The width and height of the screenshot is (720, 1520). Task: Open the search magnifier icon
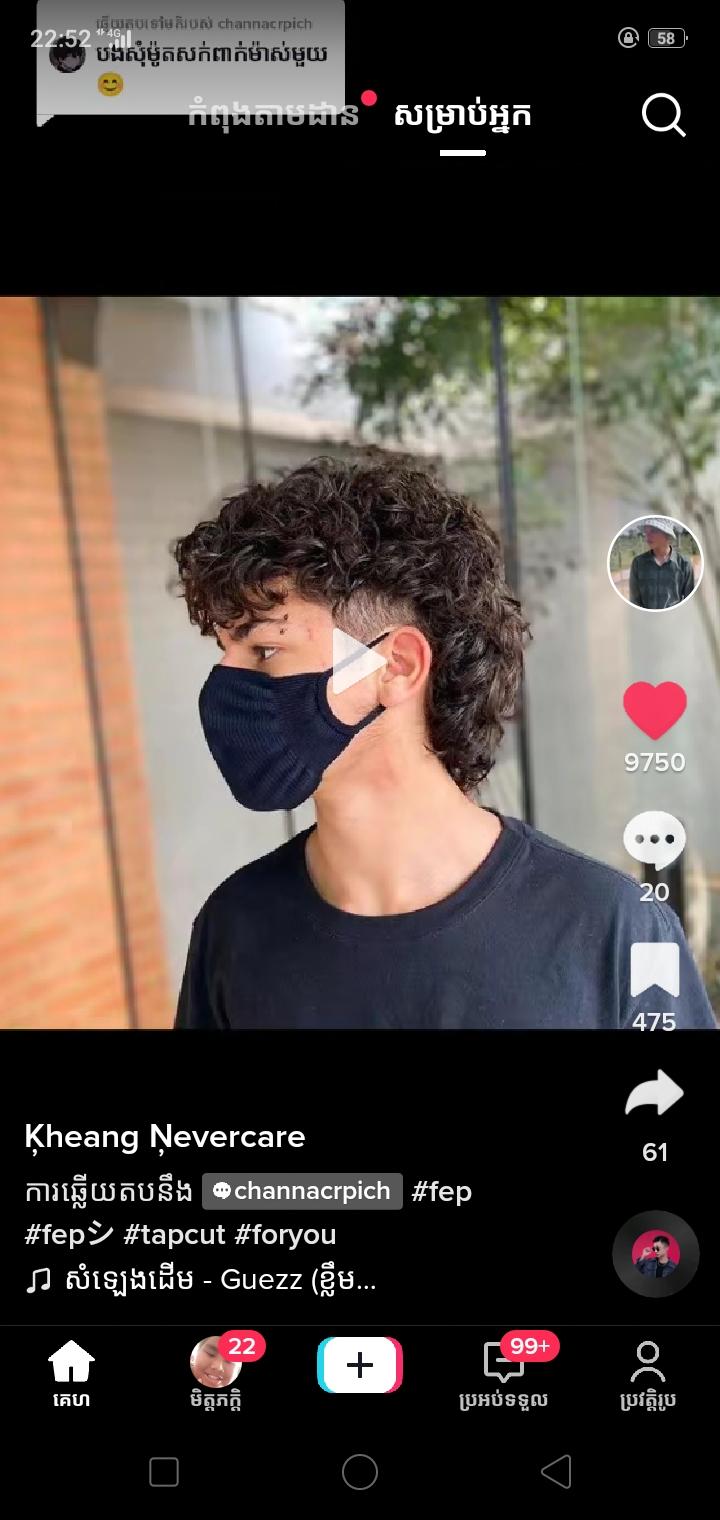pyautogui.click(x=663, y=116)
